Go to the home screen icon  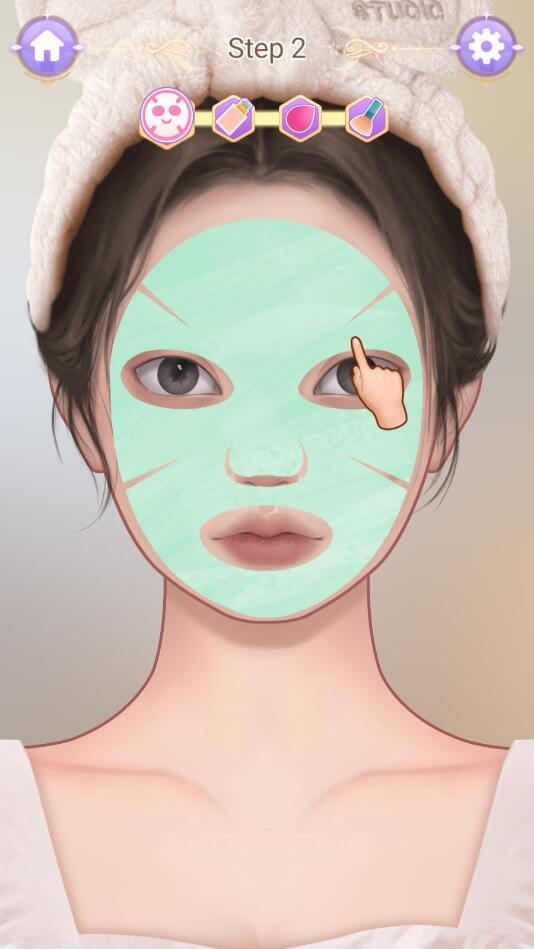coord(47,47)
